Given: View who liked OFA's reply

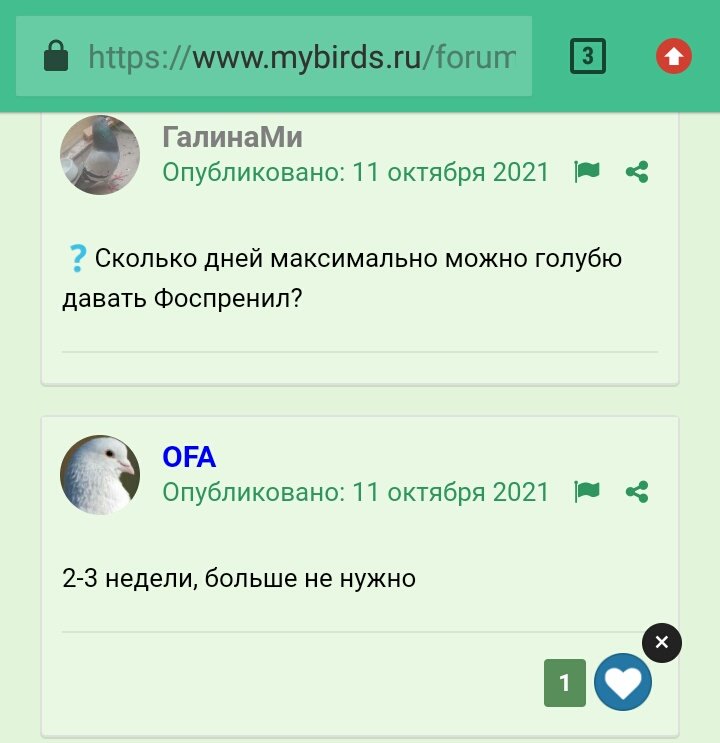Looking at the screenshot, I should pos(565,684).
